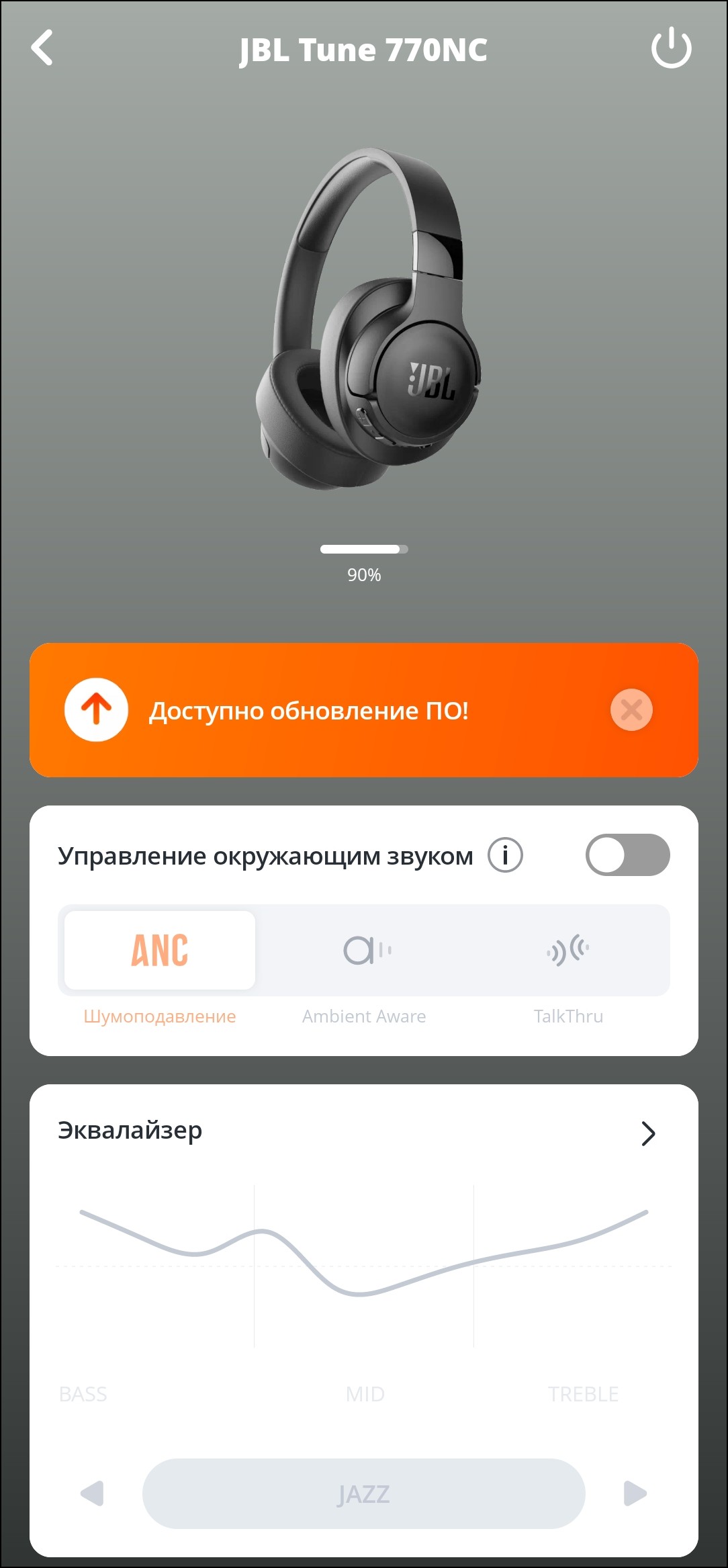Open ambient sound control info
Screen dimensions: 728x1568
(x=505, y=855)
